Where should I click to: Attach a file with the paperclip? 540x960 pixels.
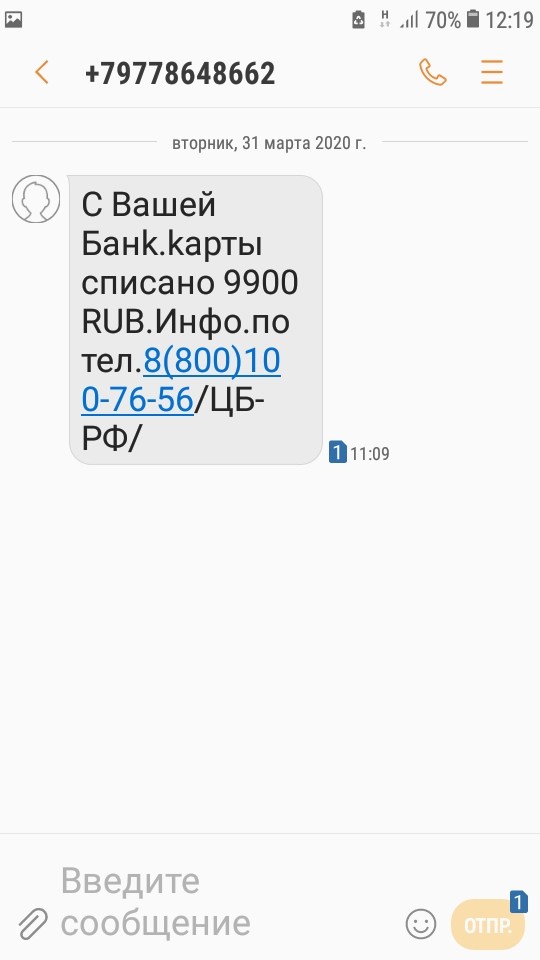tap(32, 923)
